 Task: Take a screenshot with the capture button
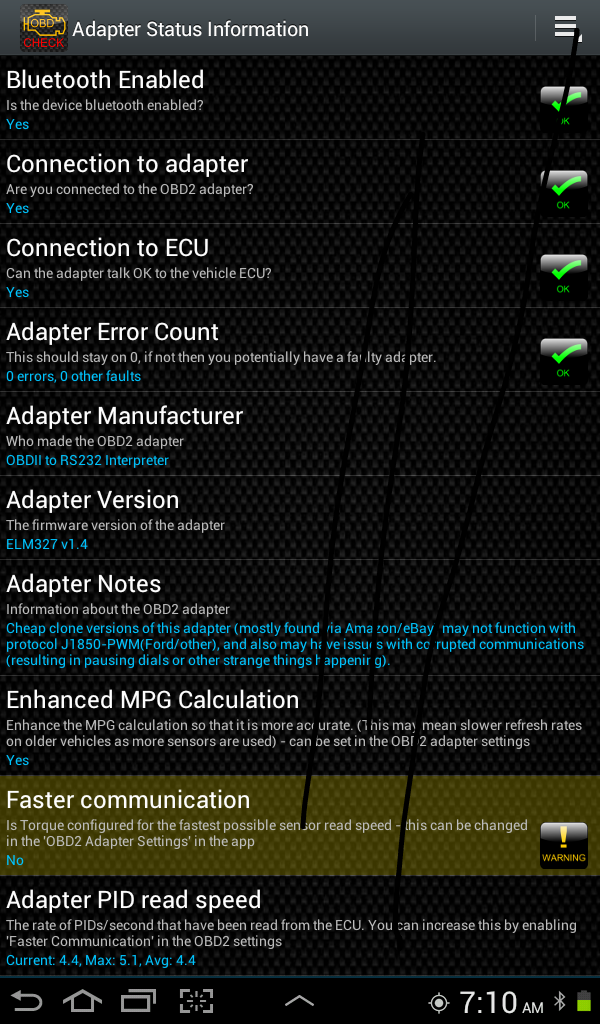click(197, 1001)
